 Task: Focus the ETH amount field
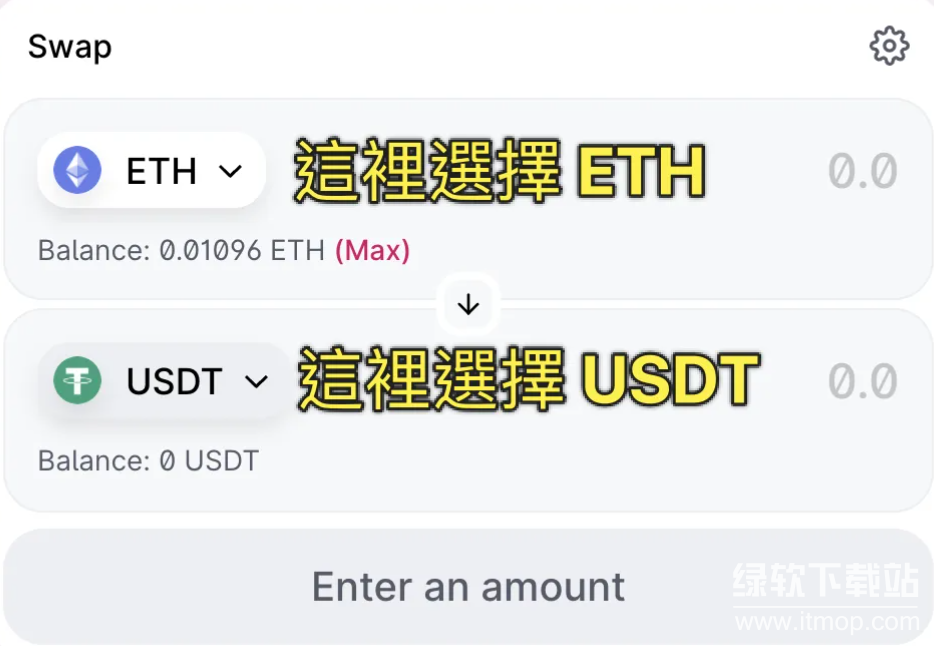coord(861,172)
